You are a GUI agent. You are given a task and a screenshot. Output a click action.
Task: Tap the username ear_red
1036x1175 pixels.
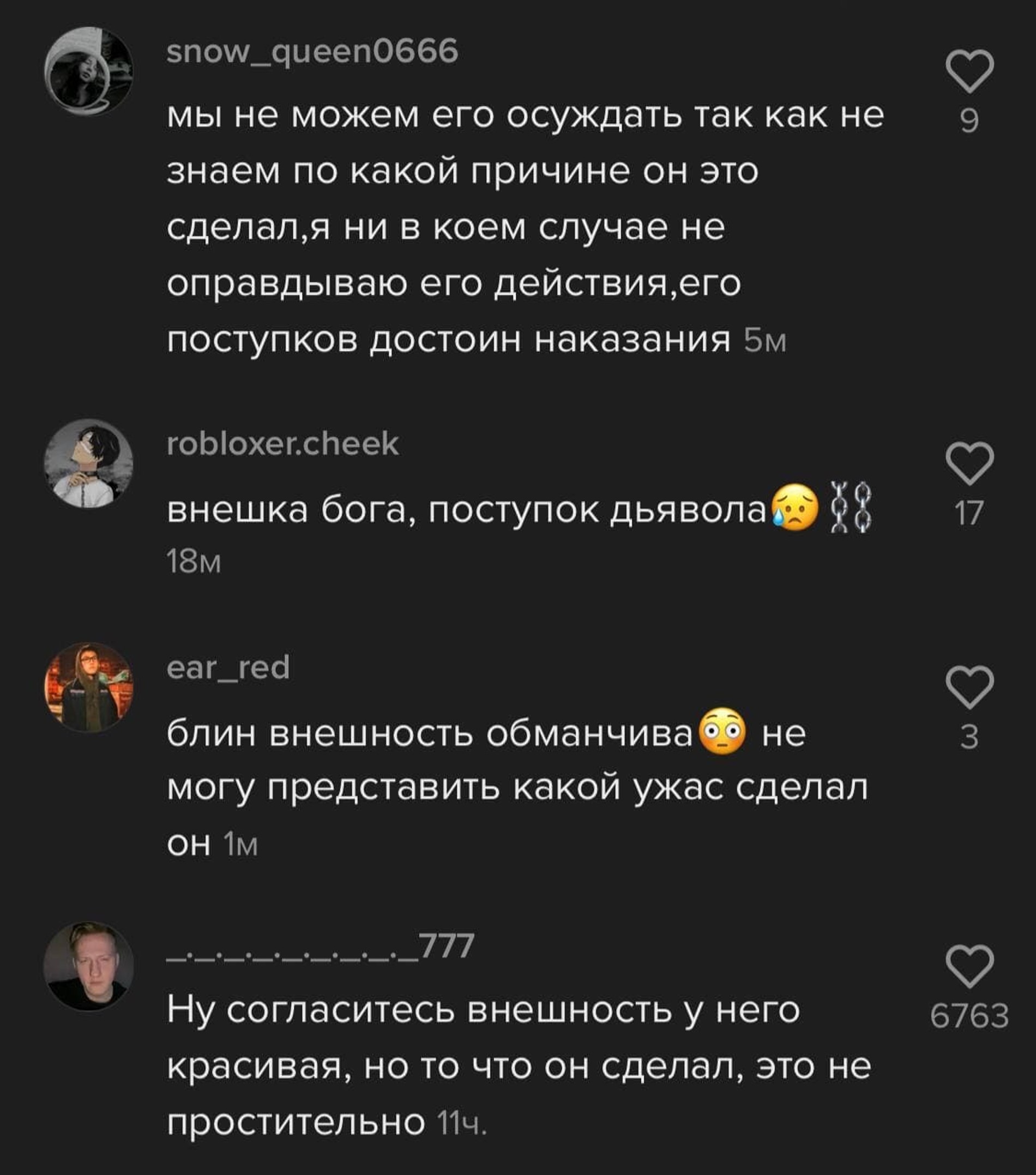pos(228,668)
